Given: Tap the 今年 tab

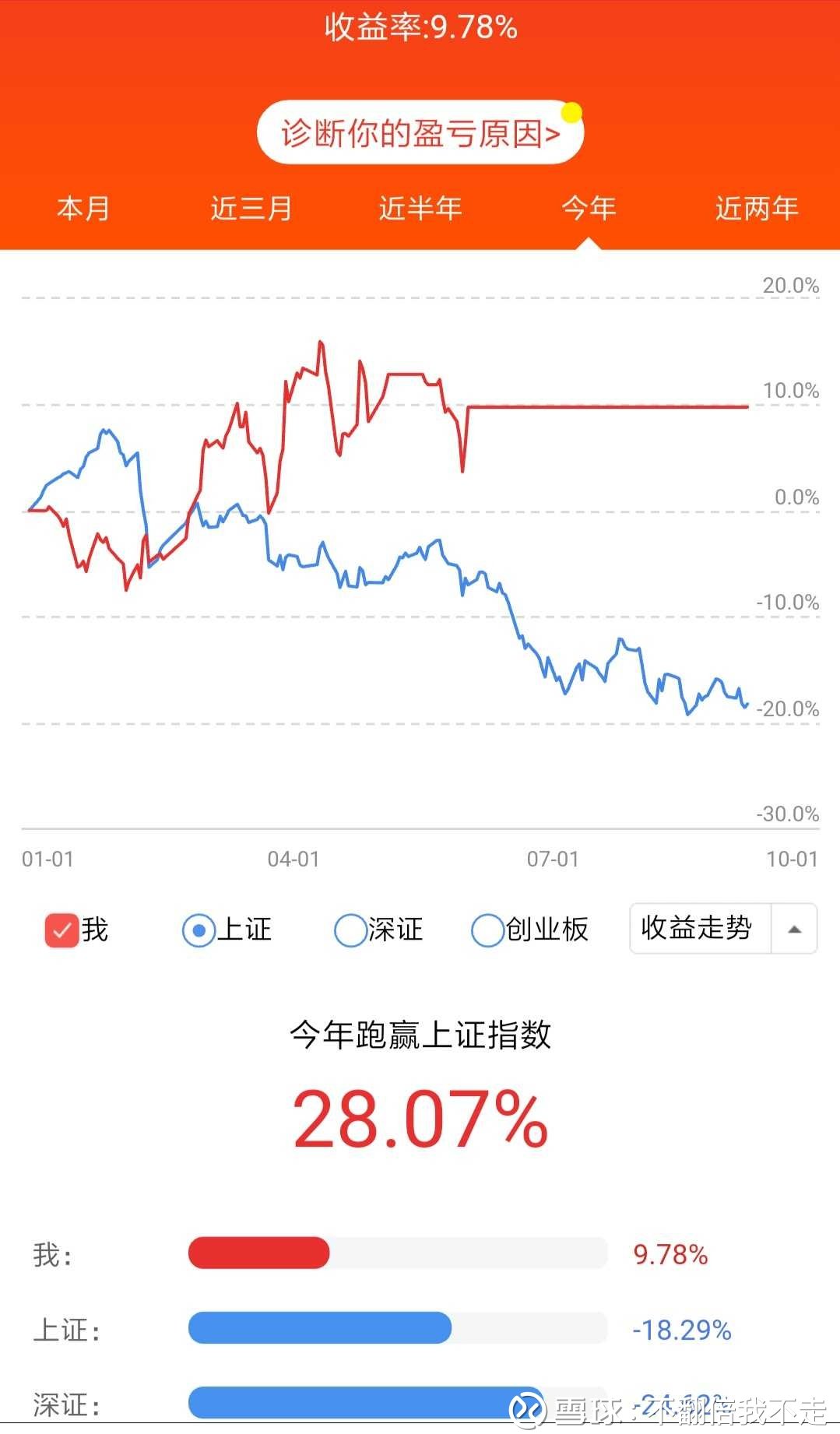Looking at the screenshot, I should [x=589, y=209].
